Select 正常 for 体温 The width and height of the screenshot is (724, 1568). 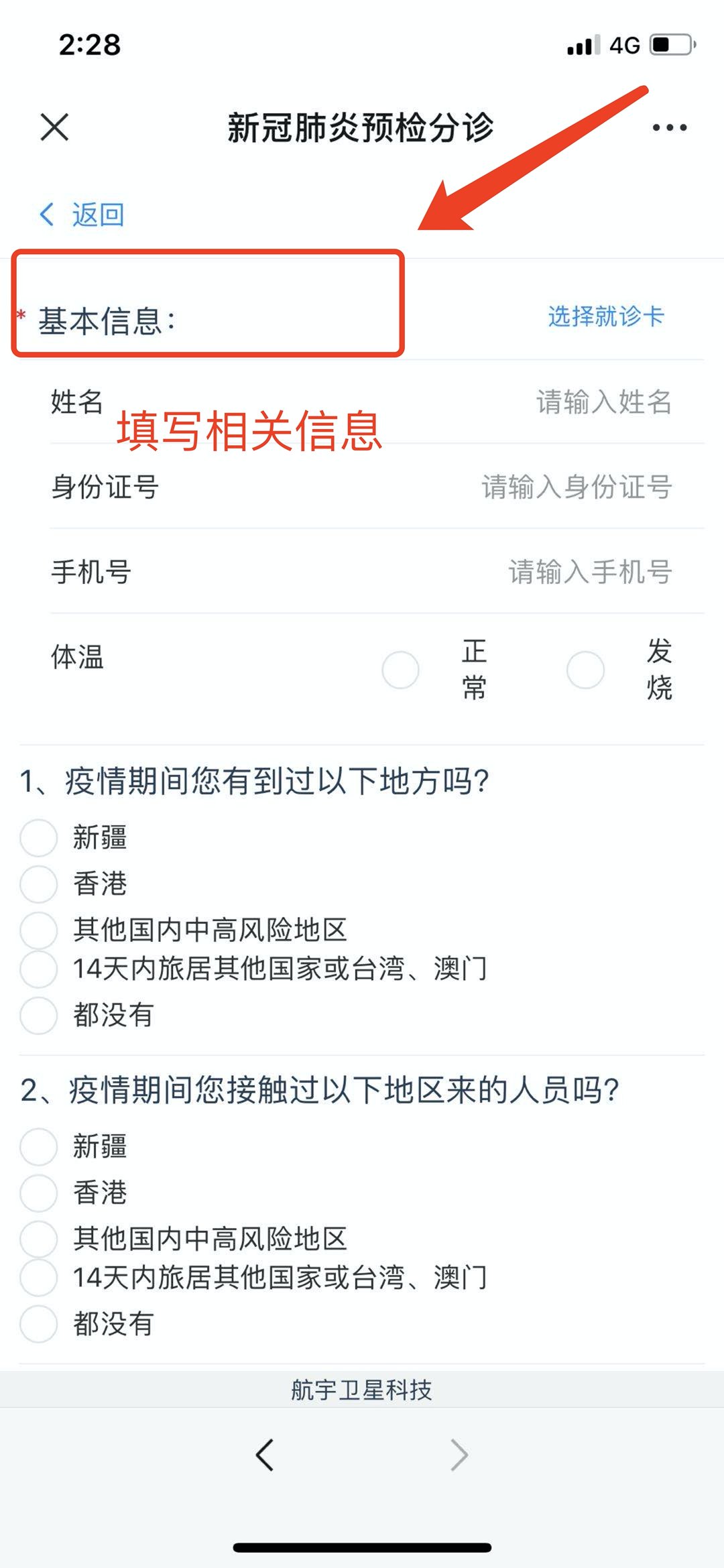coord(401,670)
